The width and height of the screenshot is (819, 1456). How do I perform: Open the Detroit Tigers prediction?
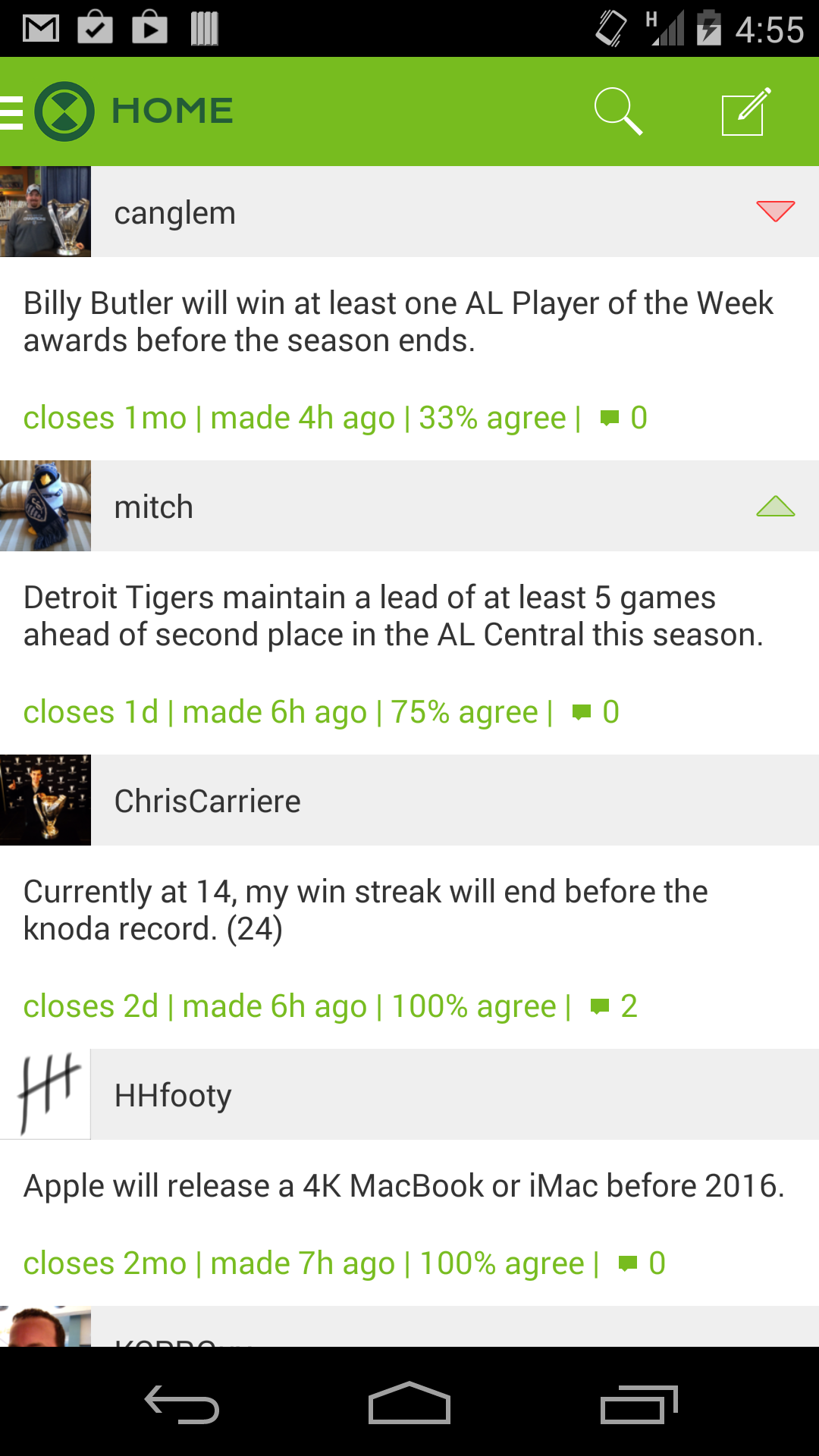pyautogui.click(x=393, y=616)
